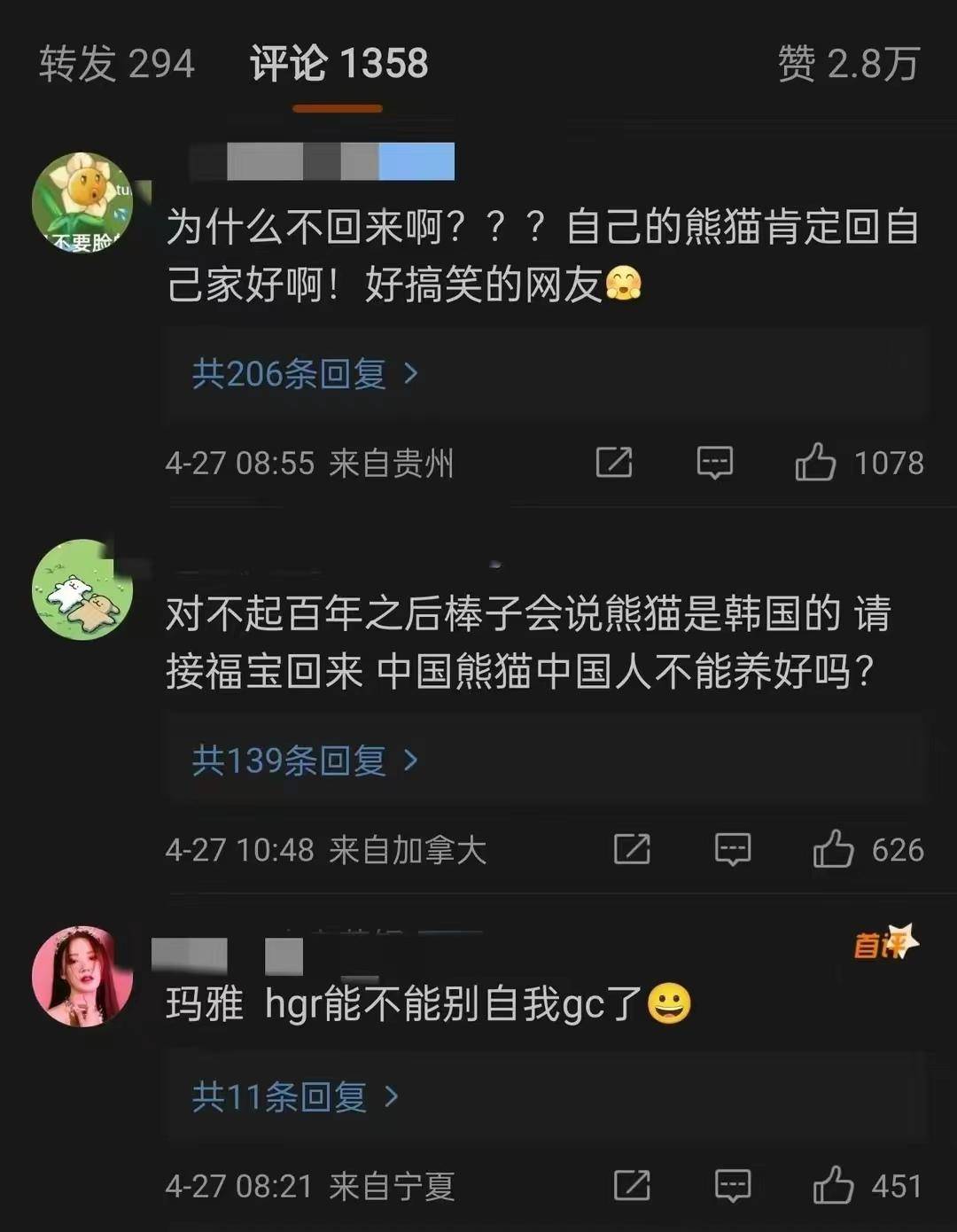
Task: Repost the comment from 贵州
Action: pyautogui.click(x=614, y=463)
